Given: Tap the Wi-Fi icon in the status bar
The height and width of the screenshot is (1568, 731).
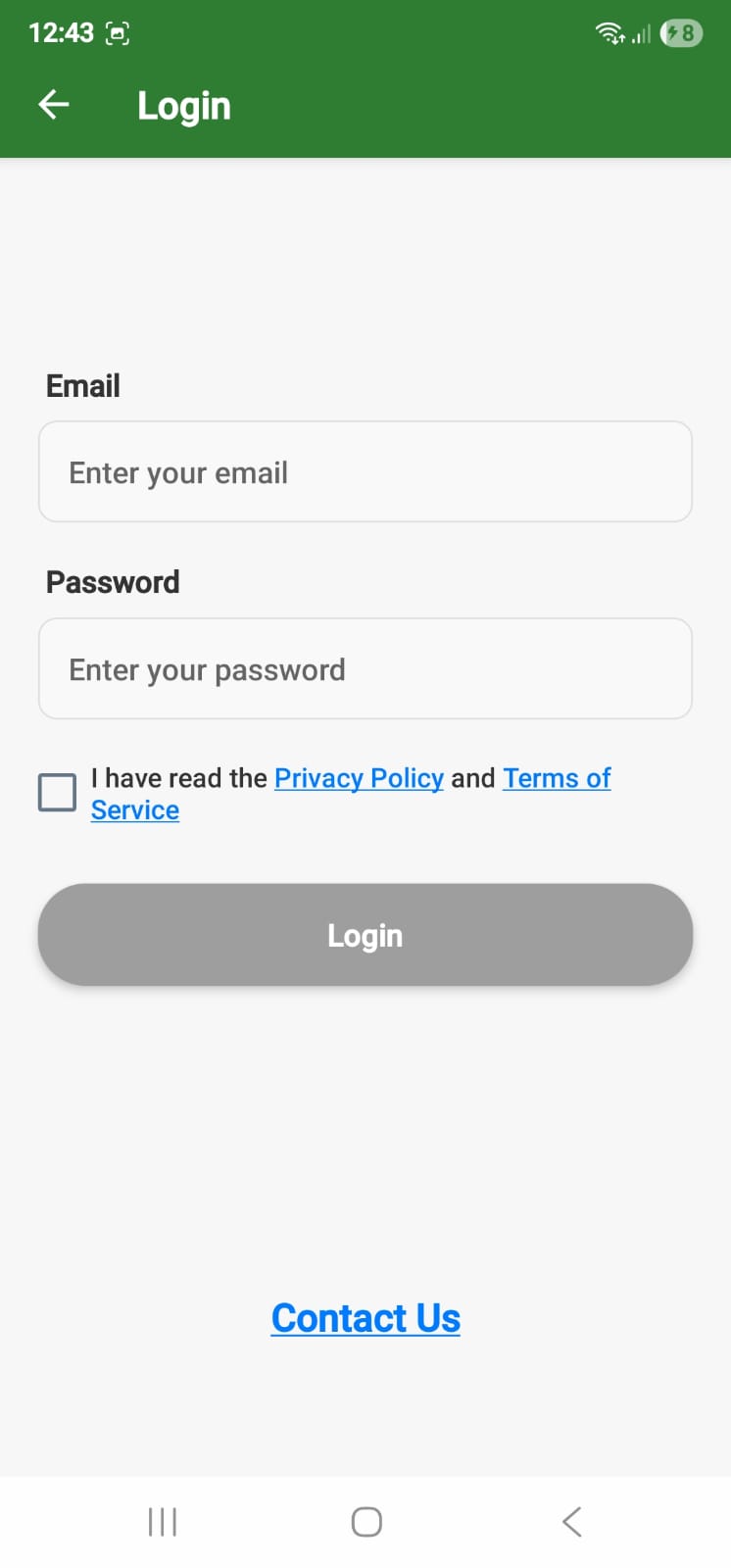Looking at the screenshot, I should tap(609, 33).
